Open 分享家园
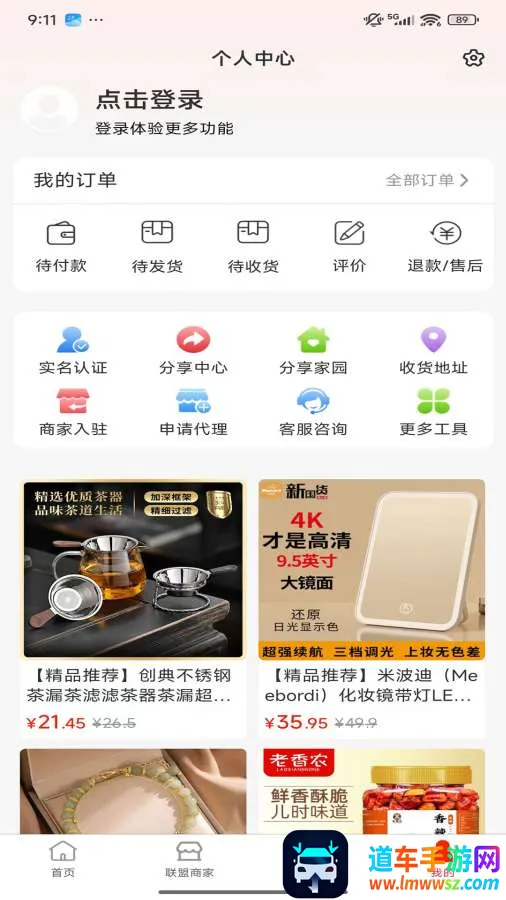Image resolution: width=506 pixels, height=900 pixels. pyautogui.click(x=313, y=351)
